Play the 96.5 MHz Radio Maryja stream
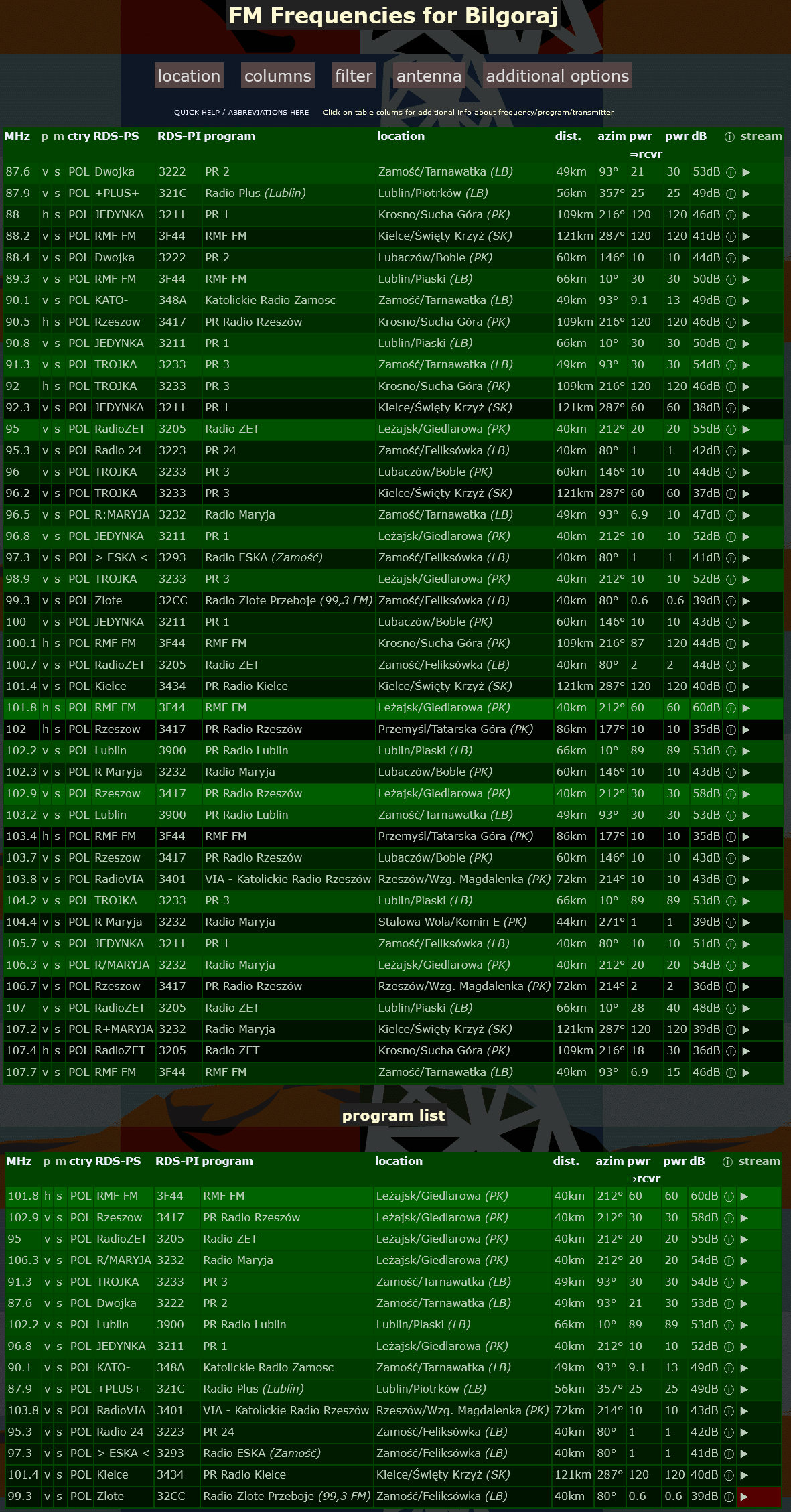Screen dimensions: 791x1512 pyautogui.click(x=746, y=515)
